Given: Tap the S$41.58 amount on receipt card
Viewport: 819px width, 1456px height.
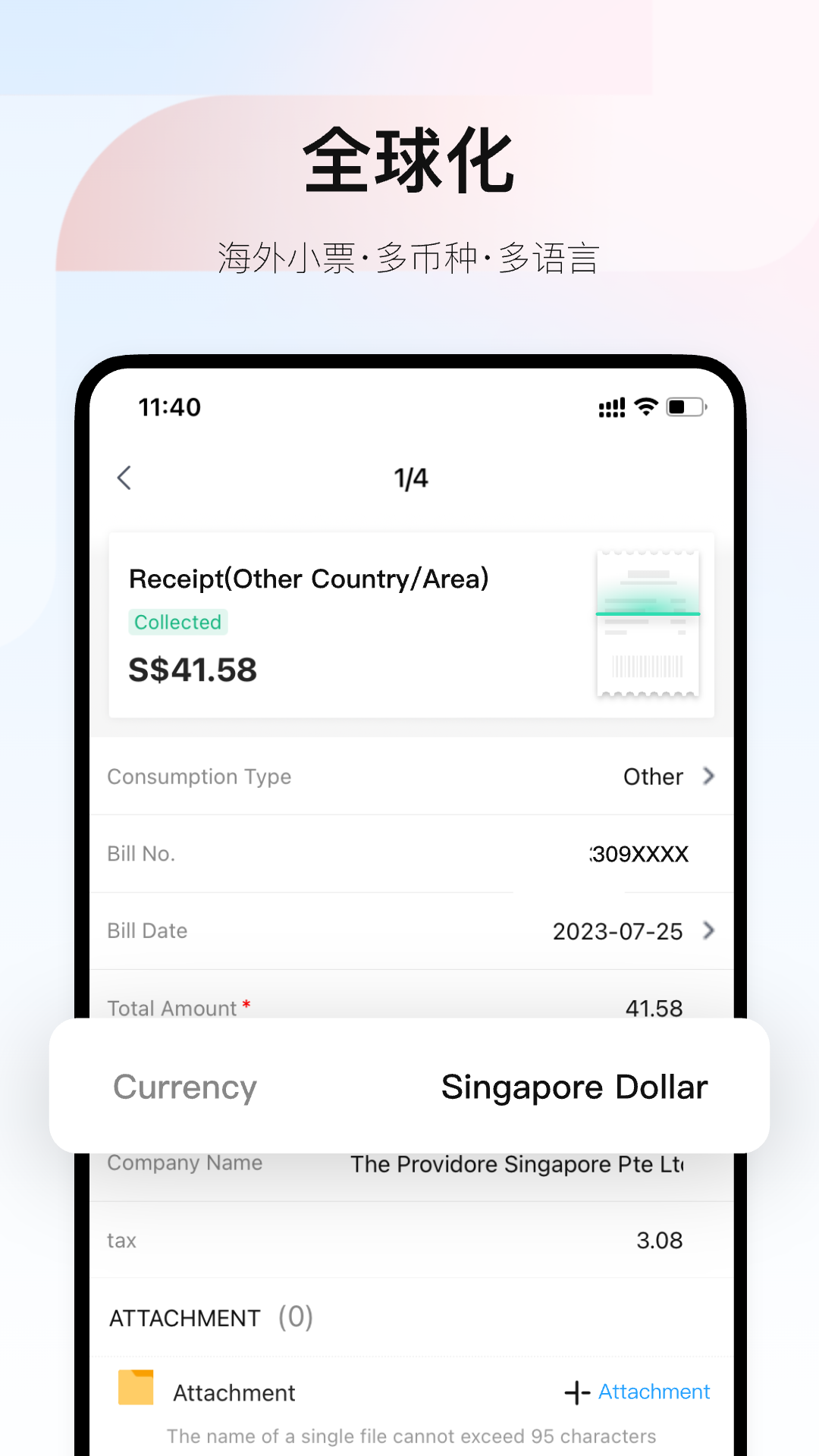Looking at the screenshot, I should (190, 669).
